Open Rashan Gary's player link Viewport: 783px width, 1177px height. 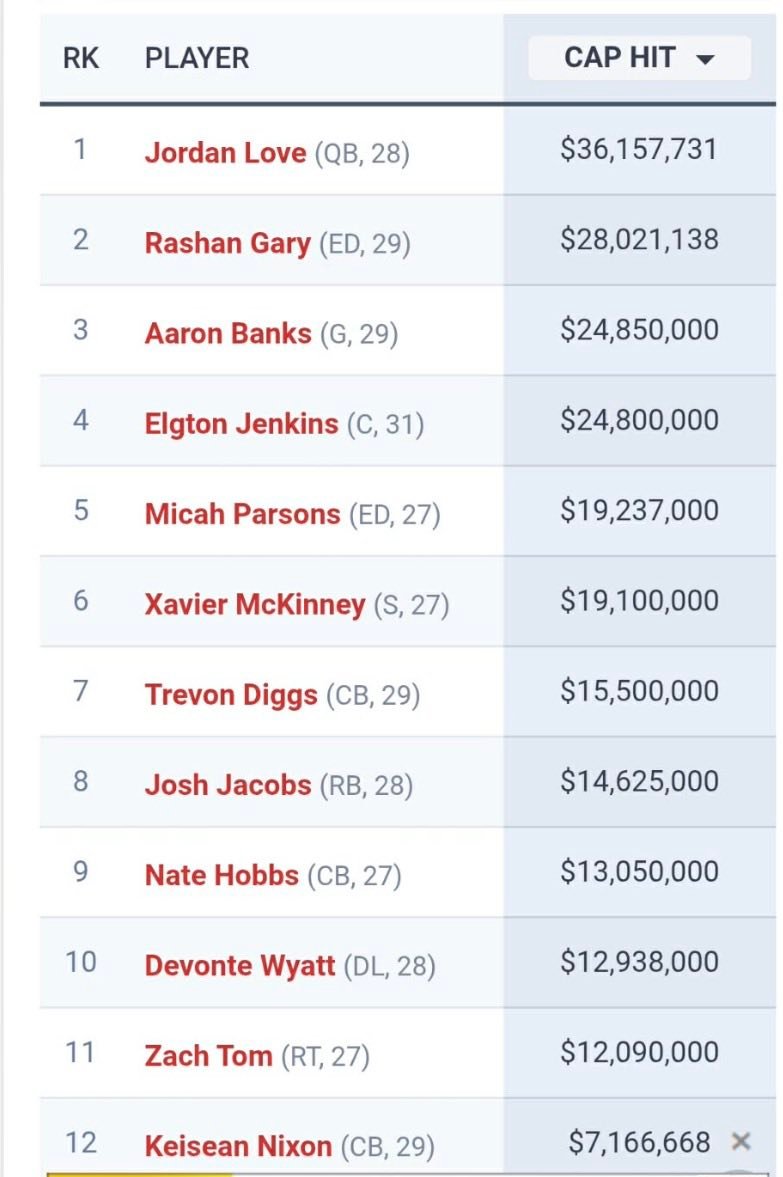[227, 242]
